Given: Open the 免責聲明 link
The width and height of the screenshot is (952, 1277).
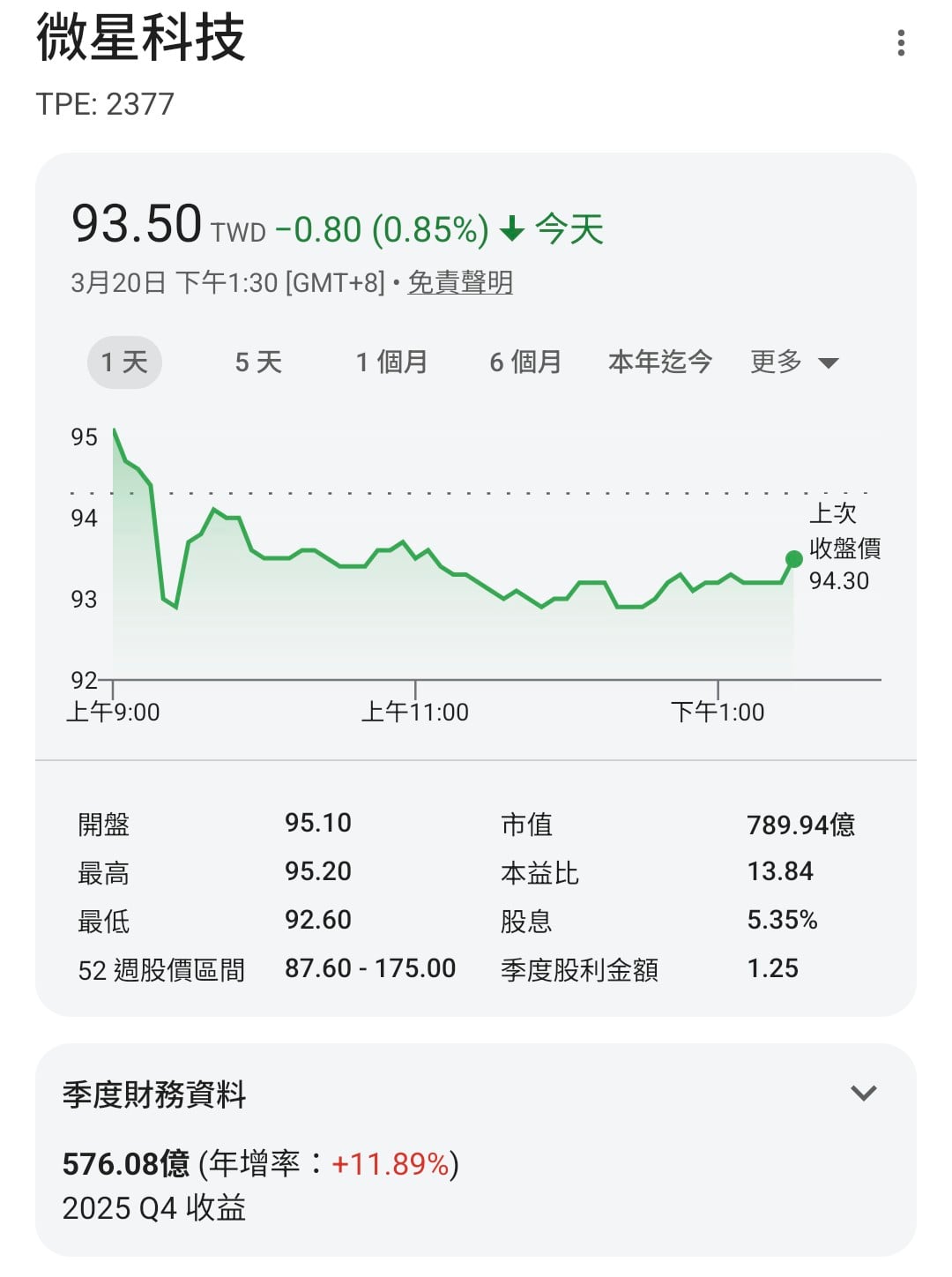Looking at the screenshot, I should coord(460,283).
